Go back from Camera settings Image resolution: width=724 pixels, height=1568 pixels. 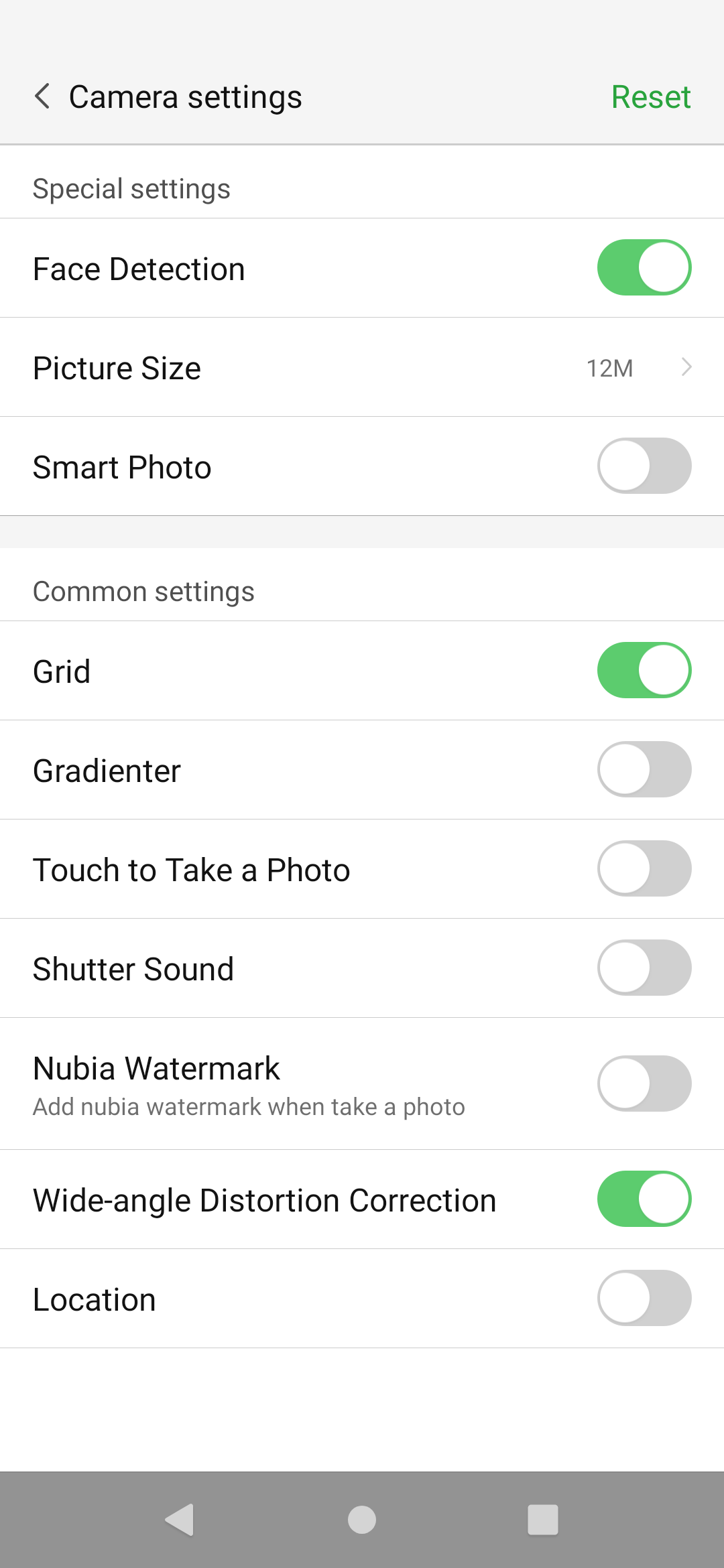(x=42, y=96)
